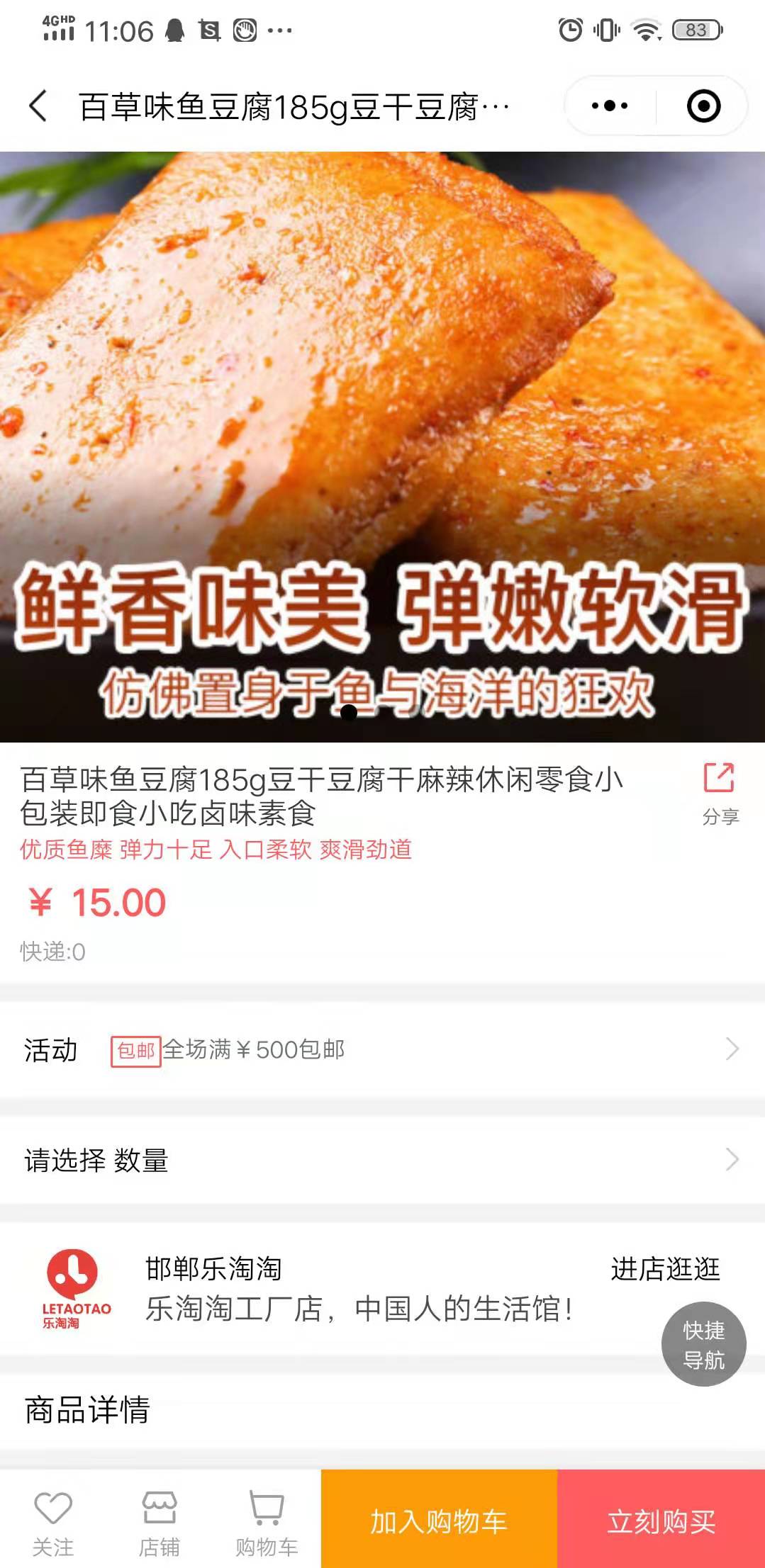The width and height of the screenshot is (765, 1568).
Task: Close the mini program via circle icon
Action: point(703,106)
